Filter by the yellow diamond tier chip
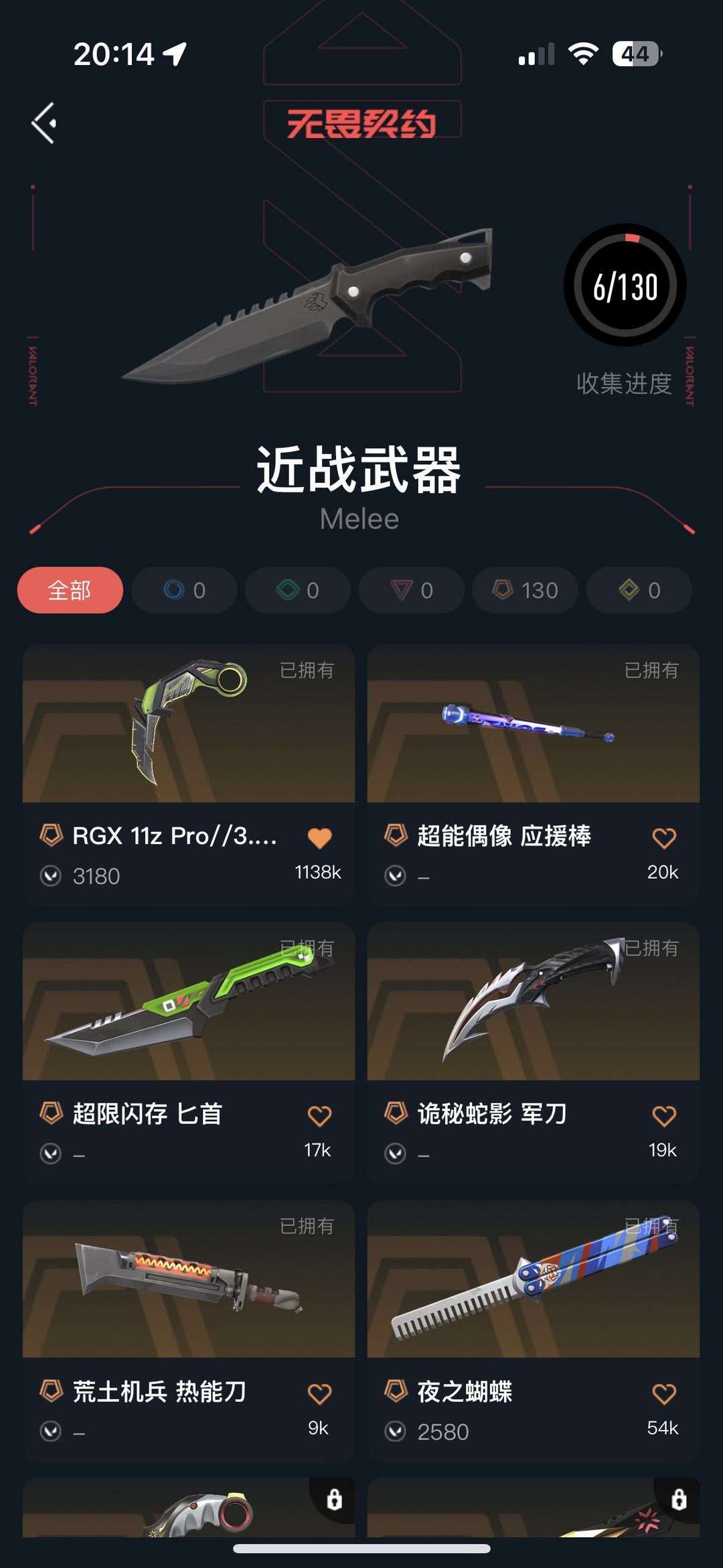The image size is (723, 1568). 639,590
